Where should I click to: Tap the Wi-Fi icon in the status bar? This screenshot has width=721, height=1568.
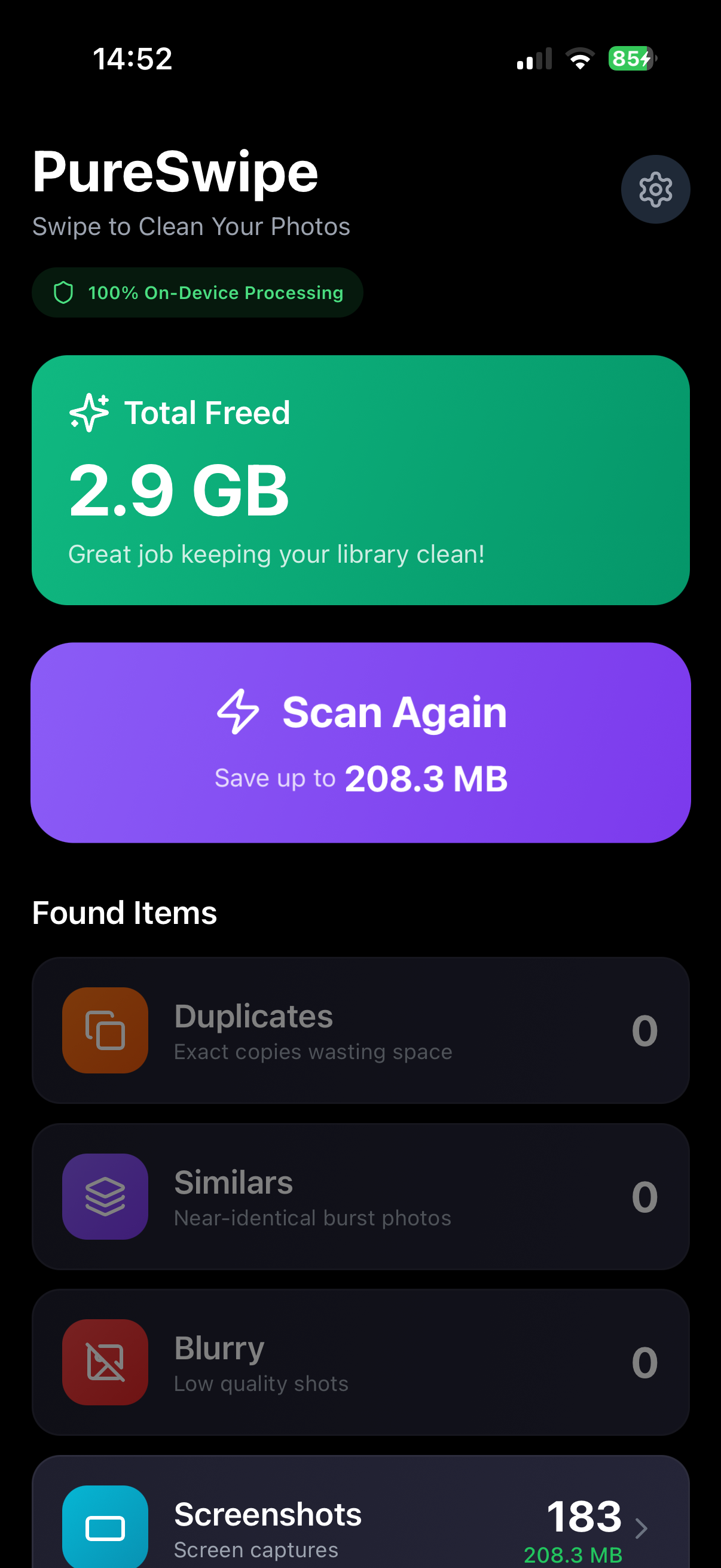(579, 58)
